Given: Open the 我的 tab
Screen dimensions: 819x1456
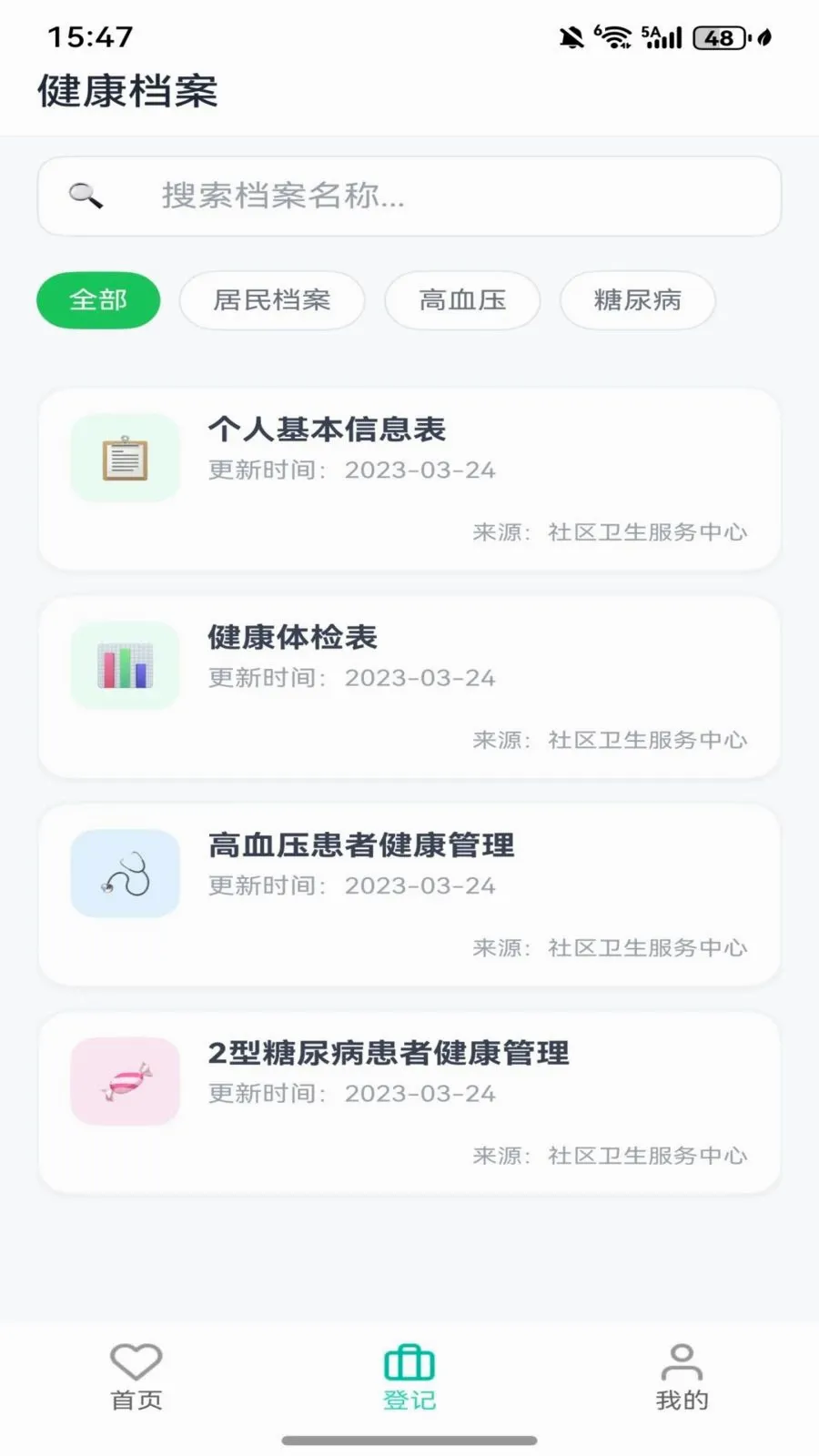Looking at the screenshot, I should click(x=682, y=1378).
